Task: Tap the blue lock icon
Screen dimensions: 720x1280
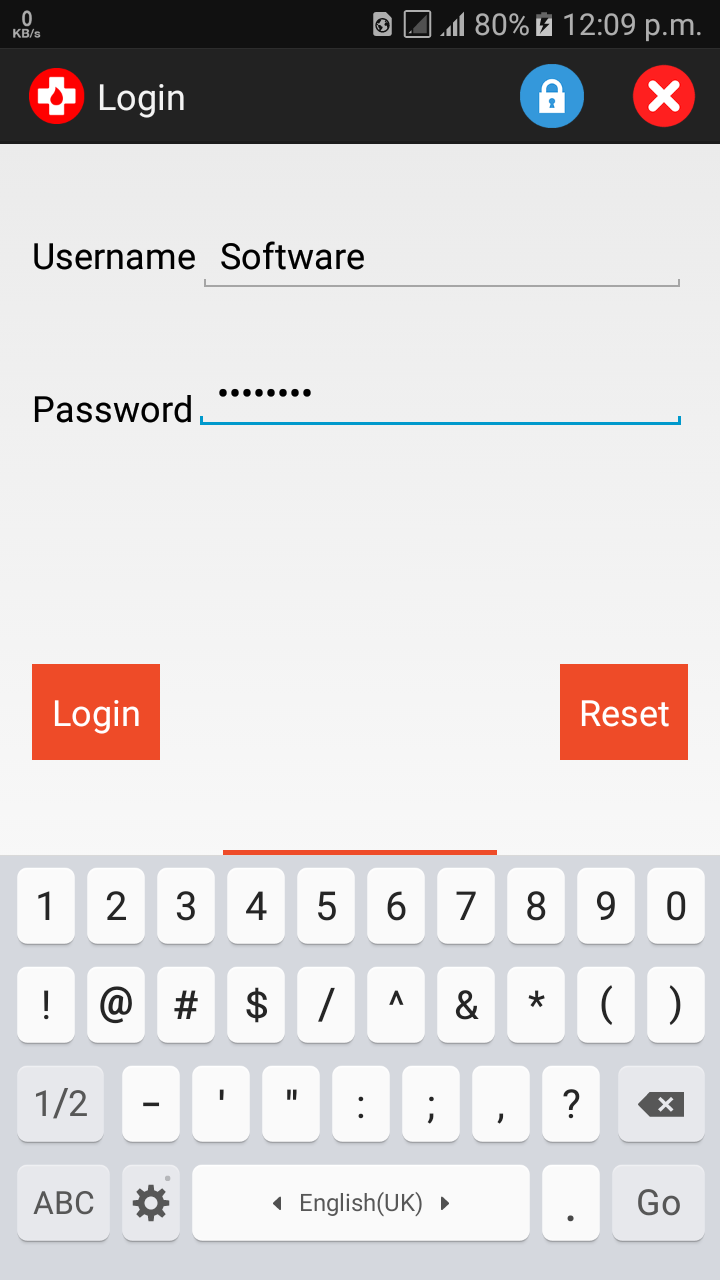Action: click(x=552, y=96)
